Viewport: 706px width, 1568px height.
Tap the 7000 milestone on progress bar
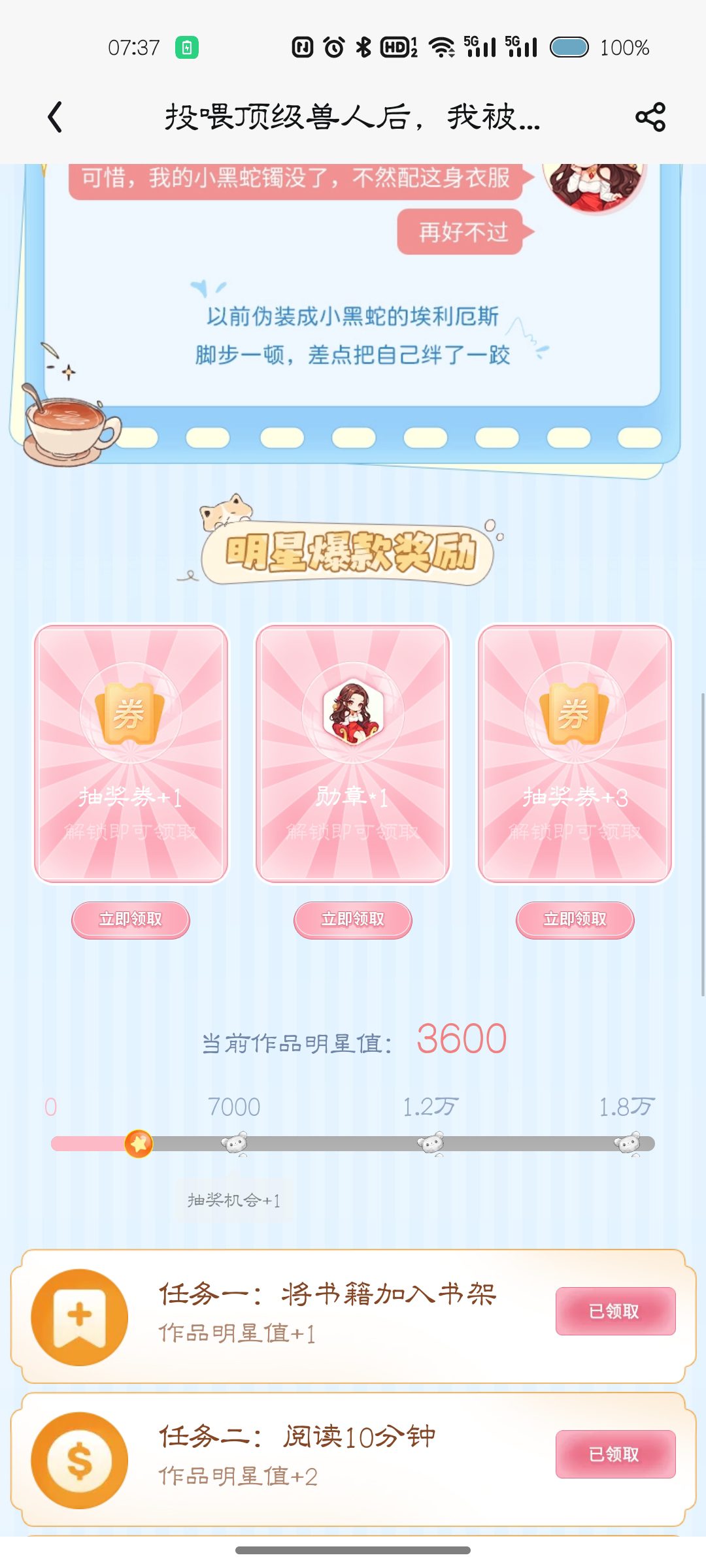click(x=234, y=1143)
